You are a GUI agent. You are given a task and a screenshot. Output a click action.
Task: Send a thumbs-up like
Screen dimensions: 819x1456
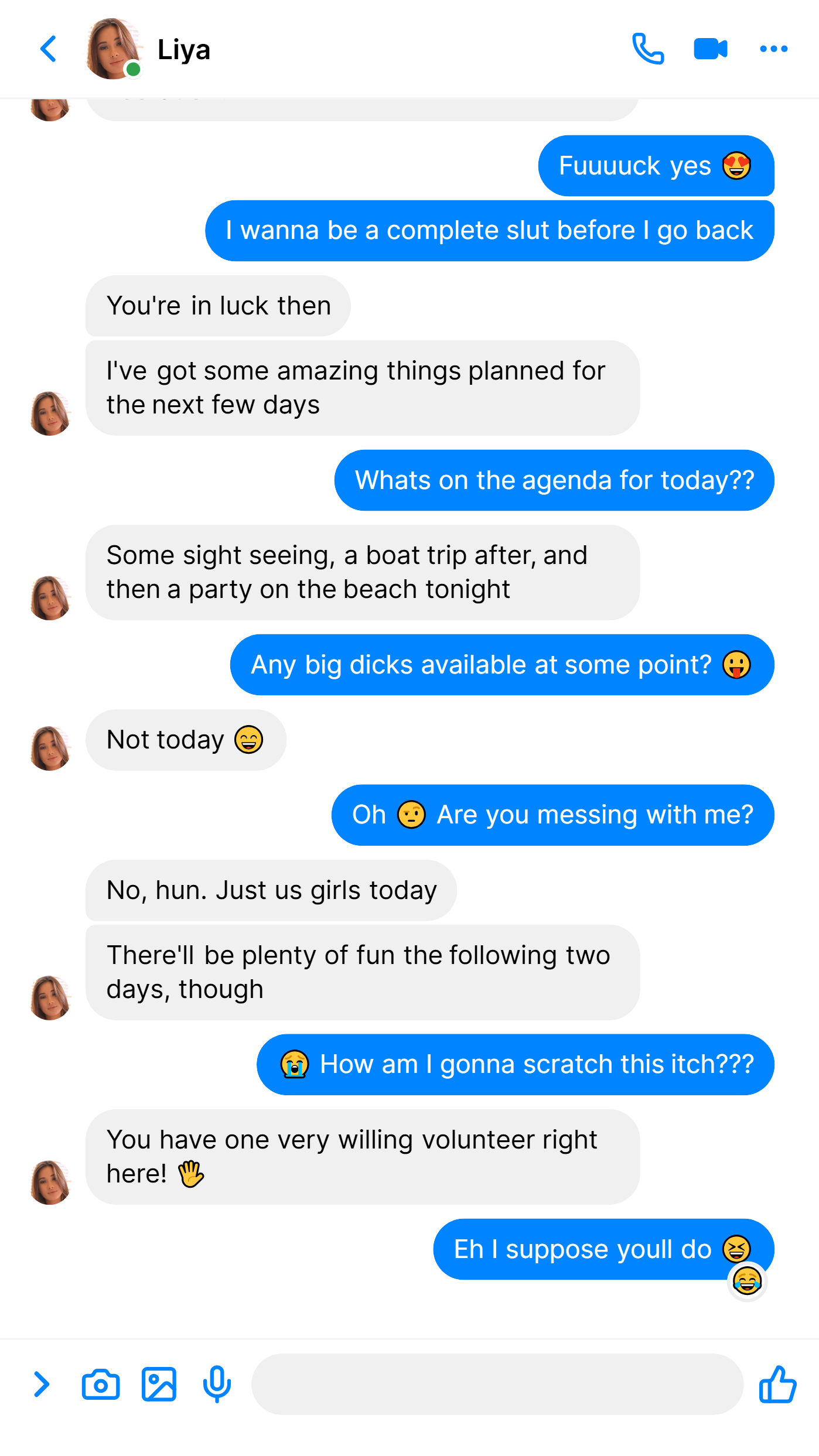coord(777,1384)
